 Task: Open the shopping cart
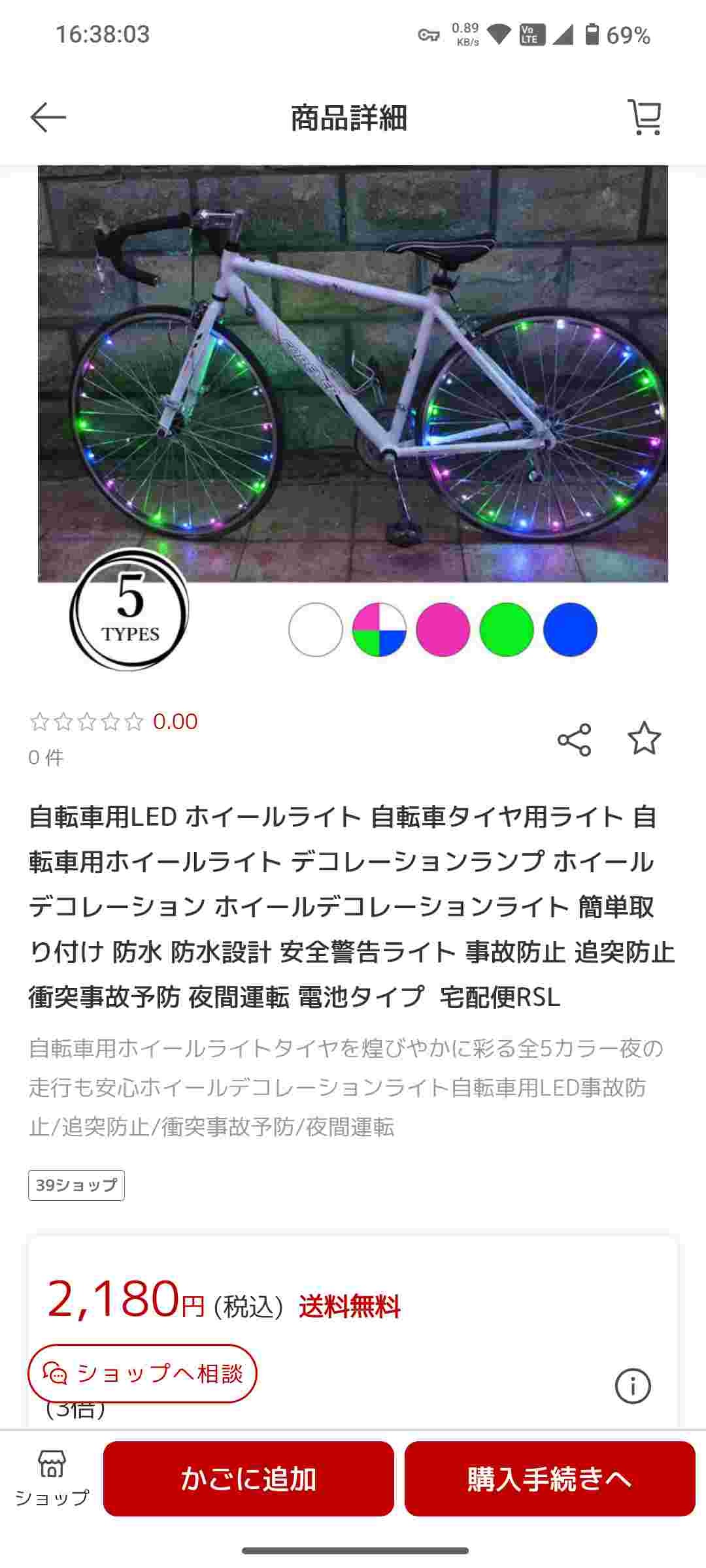[x=644, y=118]
